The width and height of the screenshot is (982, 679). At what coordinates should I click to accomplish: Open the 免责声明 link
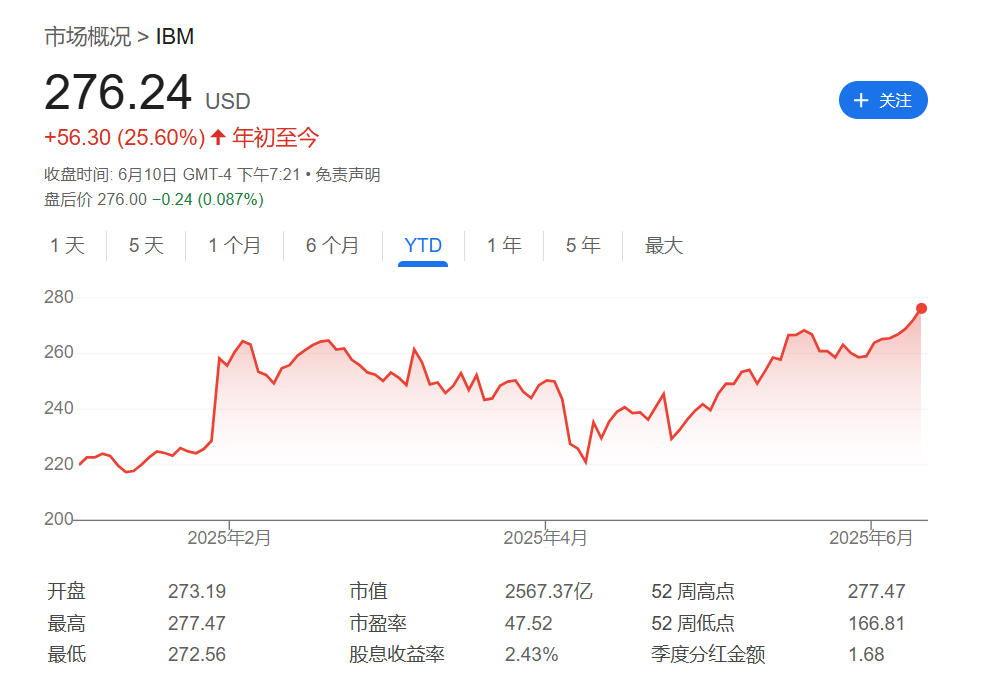pyautogui.click(x=348, y=175)
